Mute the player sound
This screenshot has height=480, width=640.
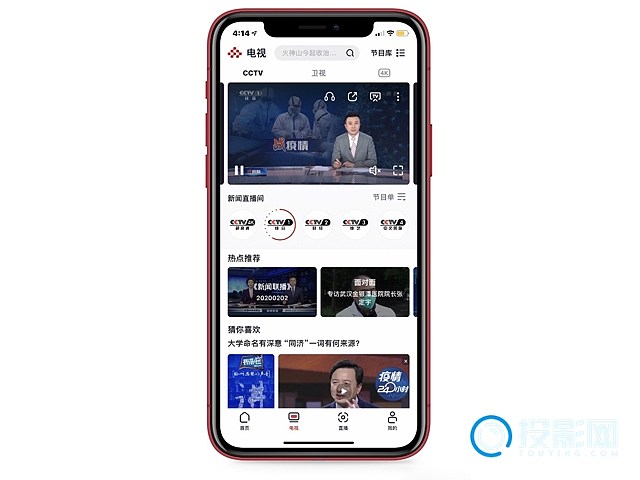[375, 171]
